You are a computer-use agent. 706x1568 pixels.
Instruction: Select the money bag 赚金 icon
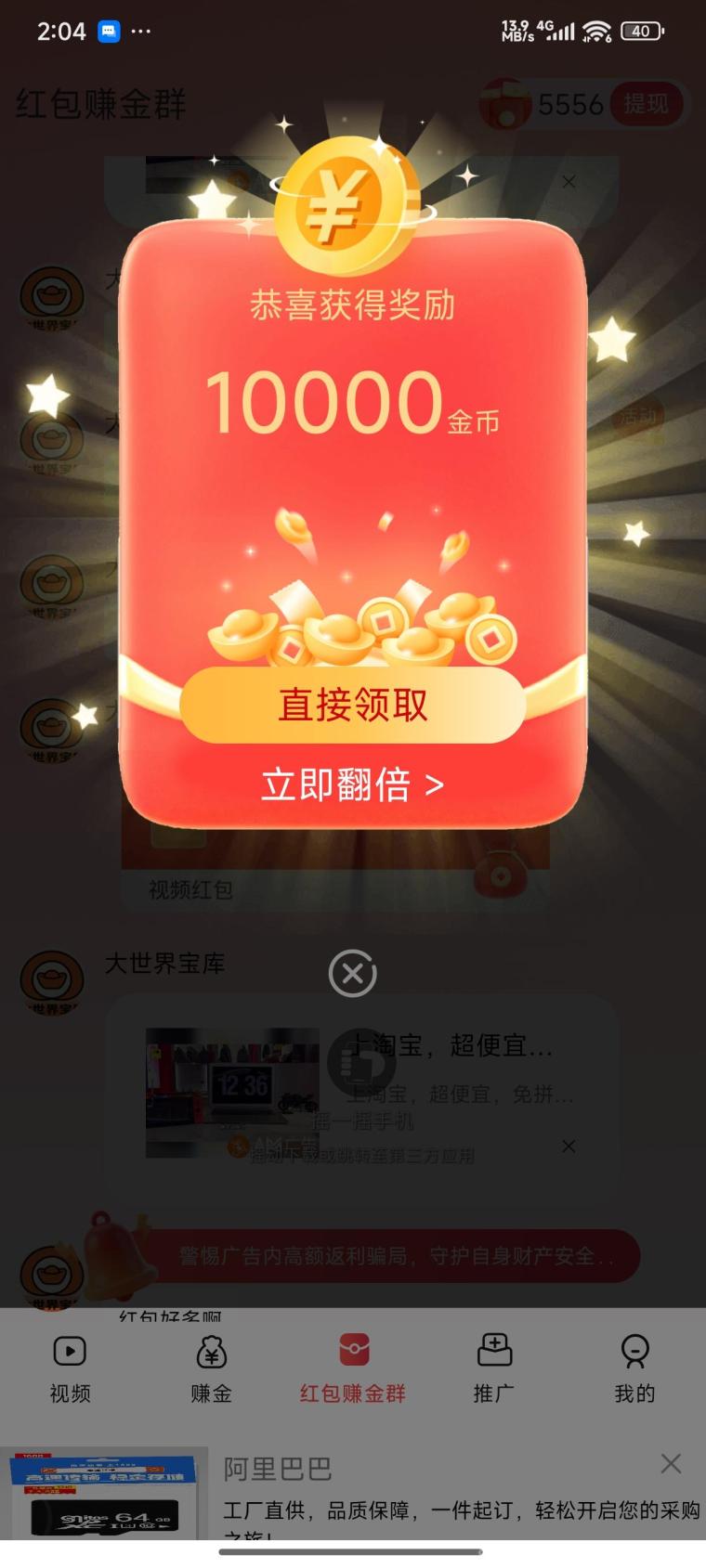click(x=211, y=1351)
